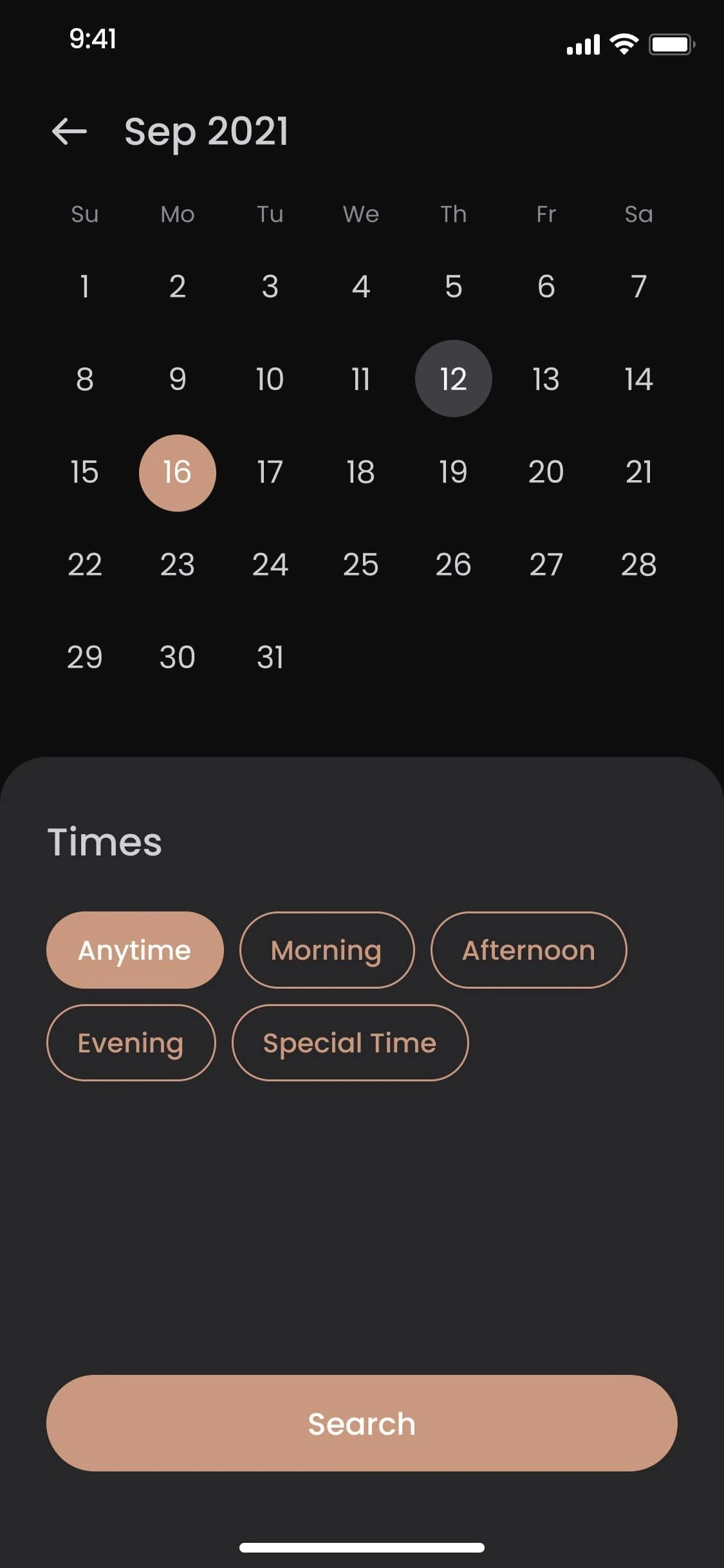This screenshot has width=724, height=1568.
Task: Select the 31st on the calendar
Action: pos(270,657)
